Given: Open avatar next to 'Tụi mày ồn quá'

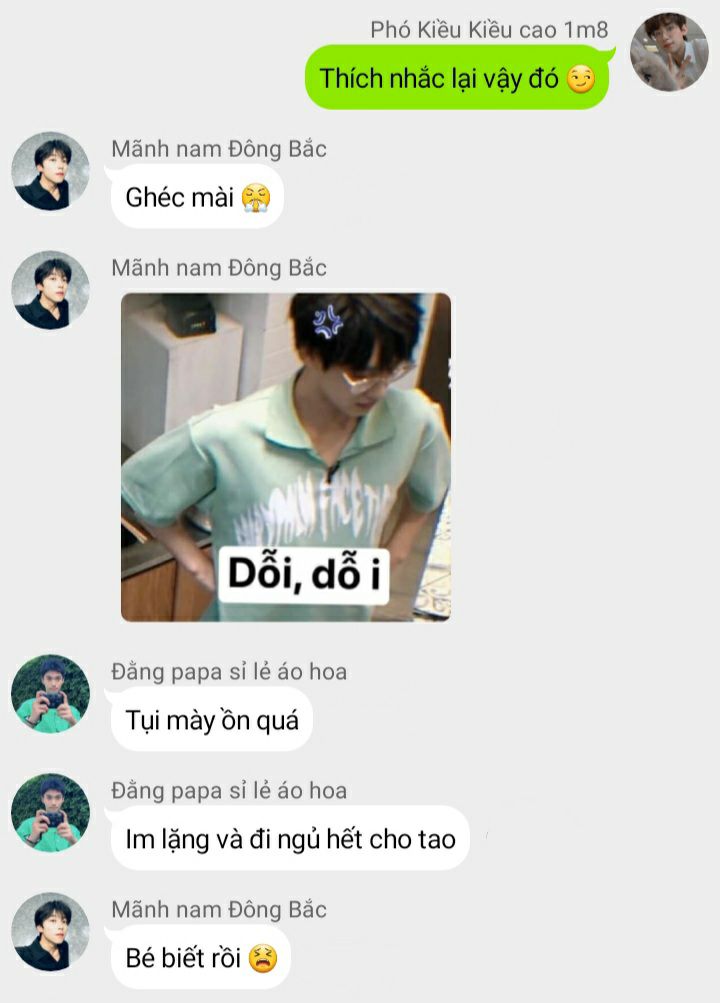Looking at the screenshot, I should click(50, 694).
